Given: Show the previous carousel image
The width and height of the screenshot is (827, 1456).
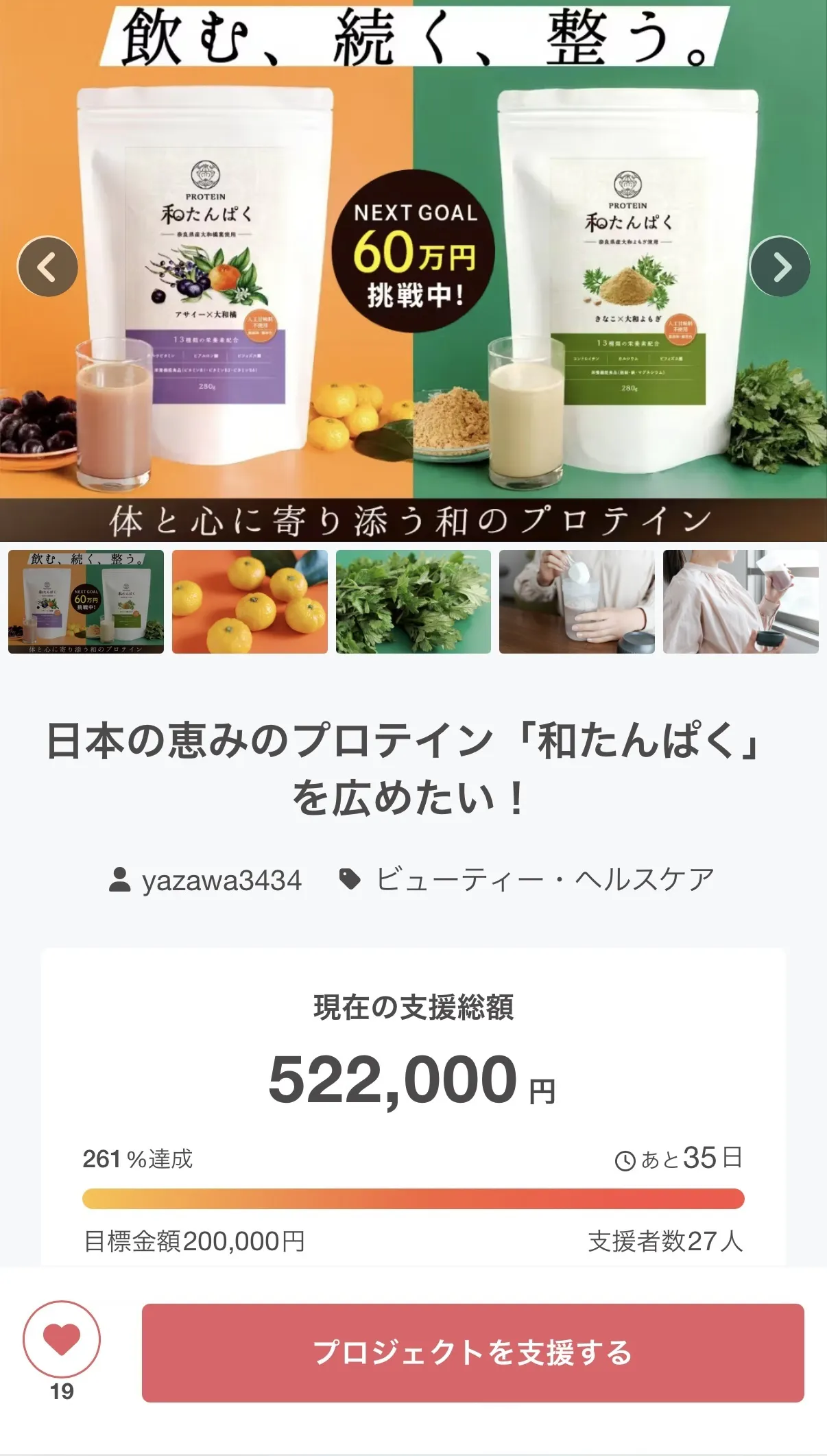Looking at the screenshot, I should click(x=47, y=267).
